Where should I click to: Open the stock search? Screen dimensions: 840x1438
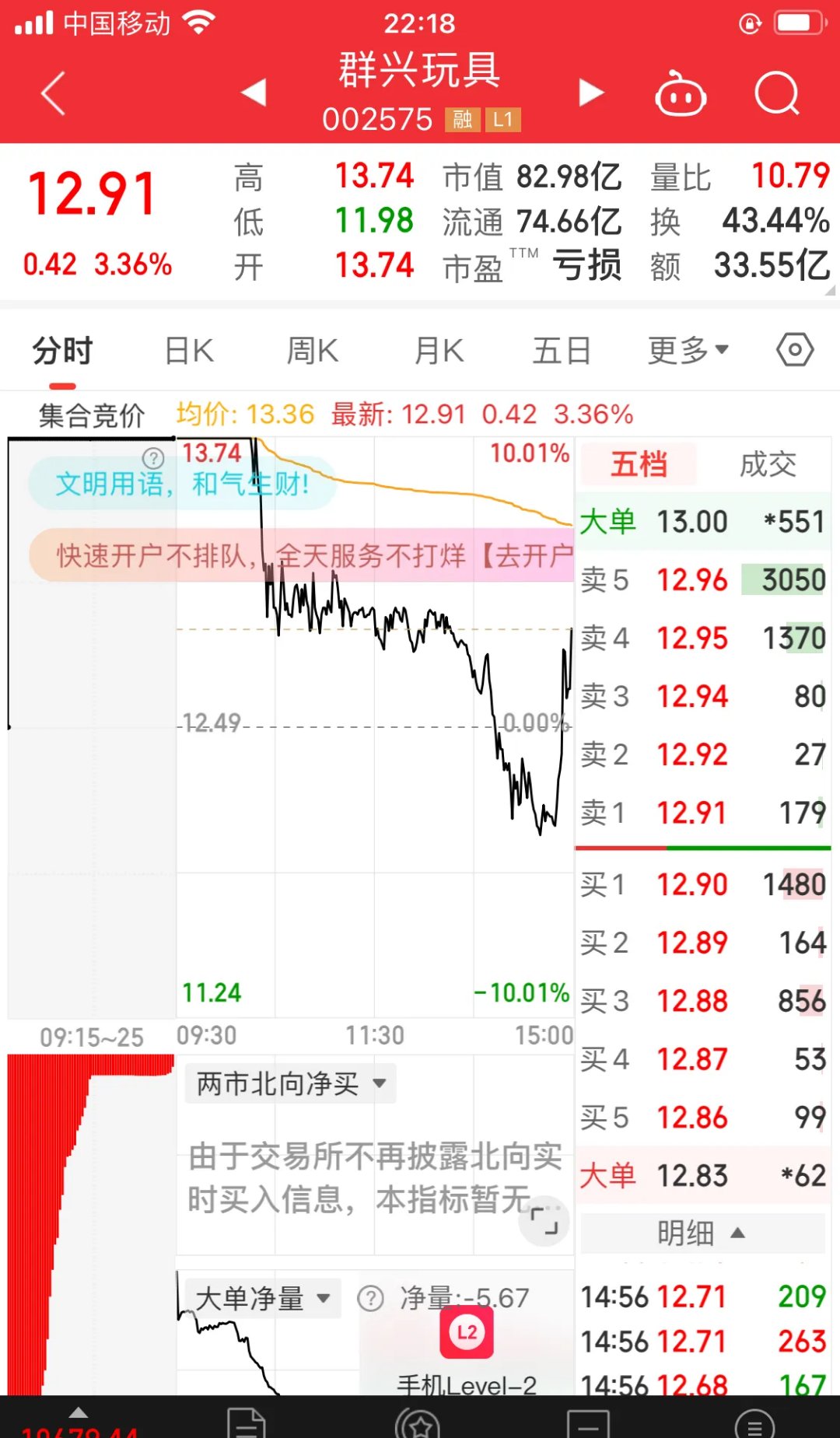point(775,92)
